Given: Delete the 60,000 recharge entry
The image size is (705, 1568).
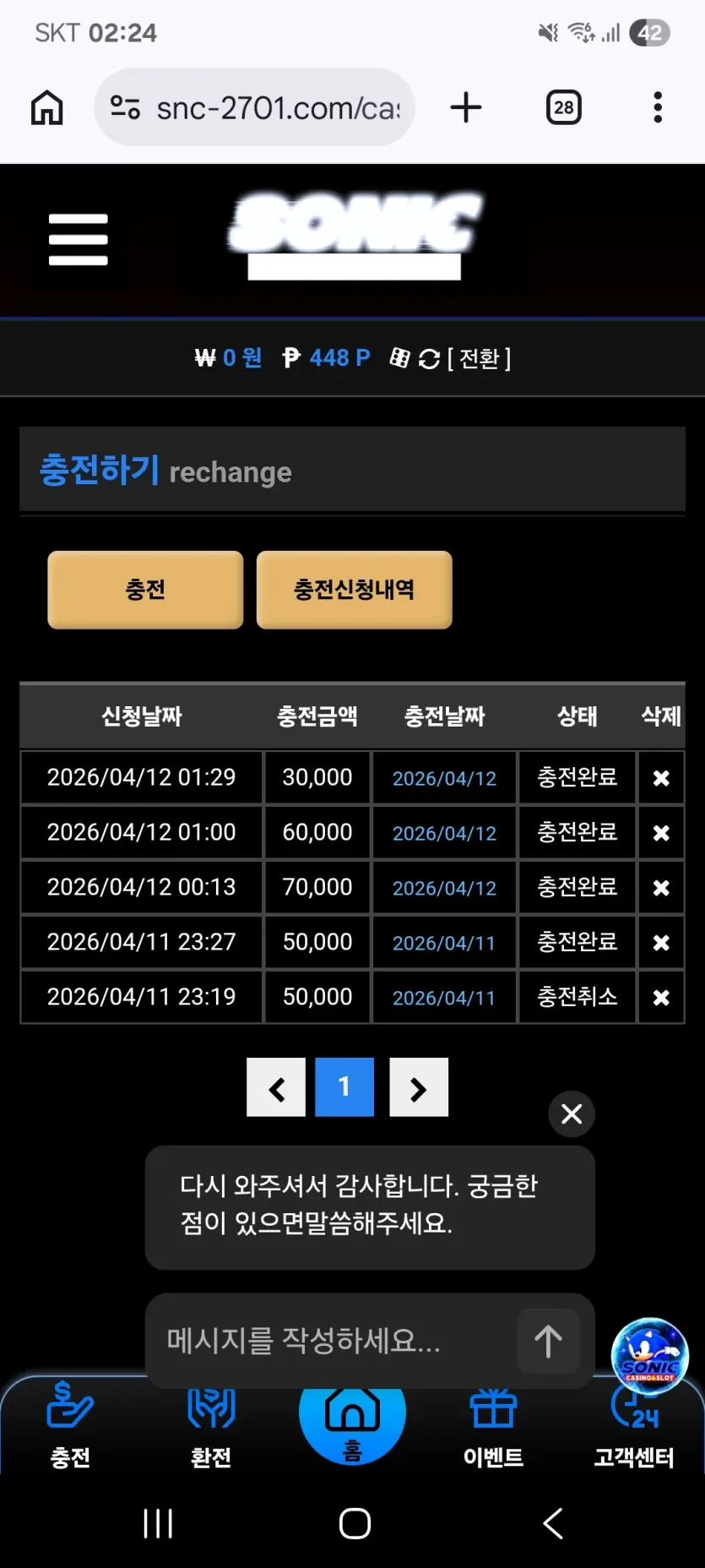Looking at the screenshot, I should point(661,833).
